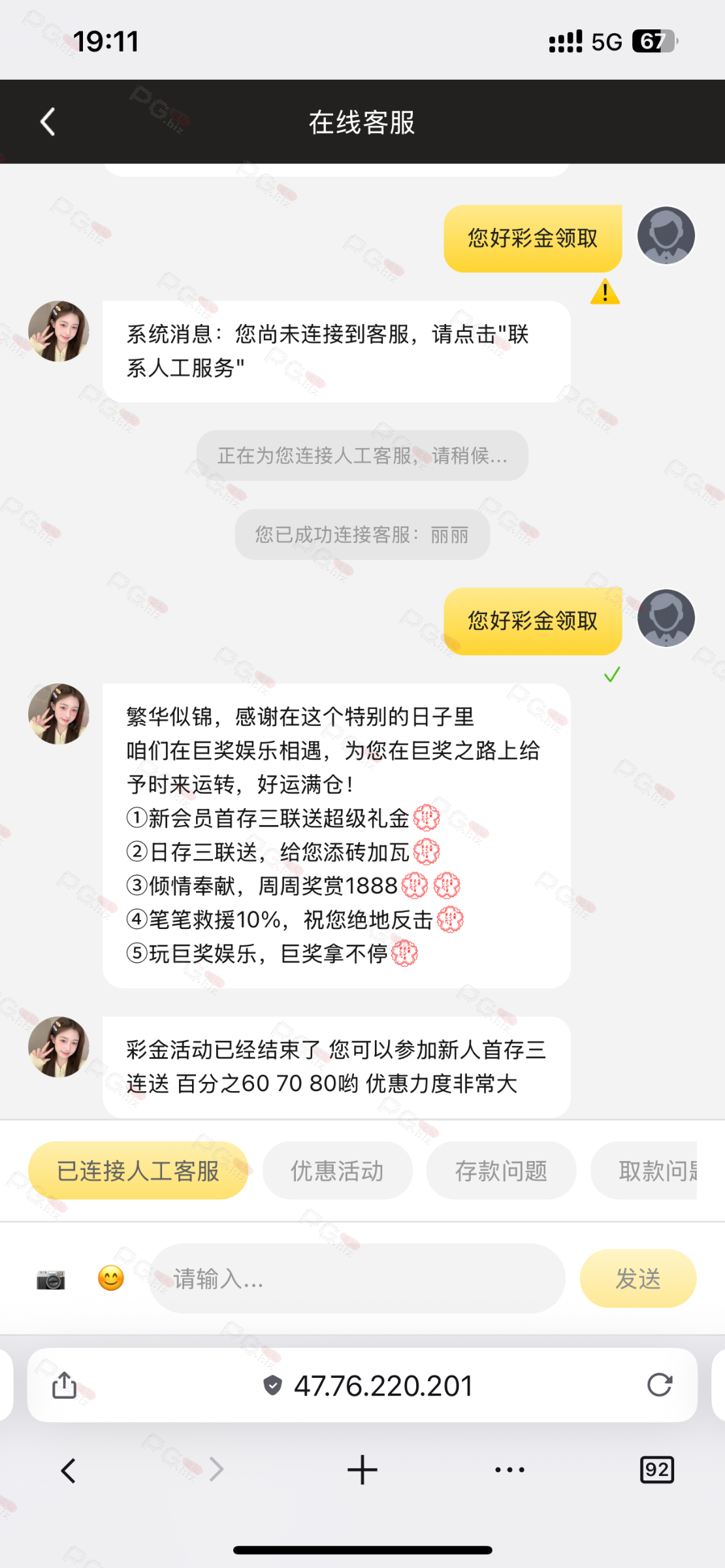The image size is (725, 1568).
Task: Reload the current page
Action: click(659, 1384)
